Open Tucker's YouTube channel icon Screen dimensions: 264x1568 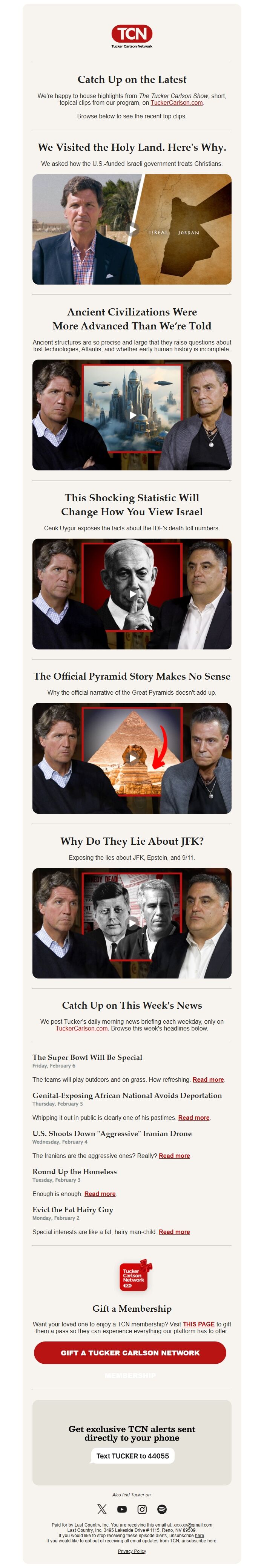click(x=122, y=1509)
